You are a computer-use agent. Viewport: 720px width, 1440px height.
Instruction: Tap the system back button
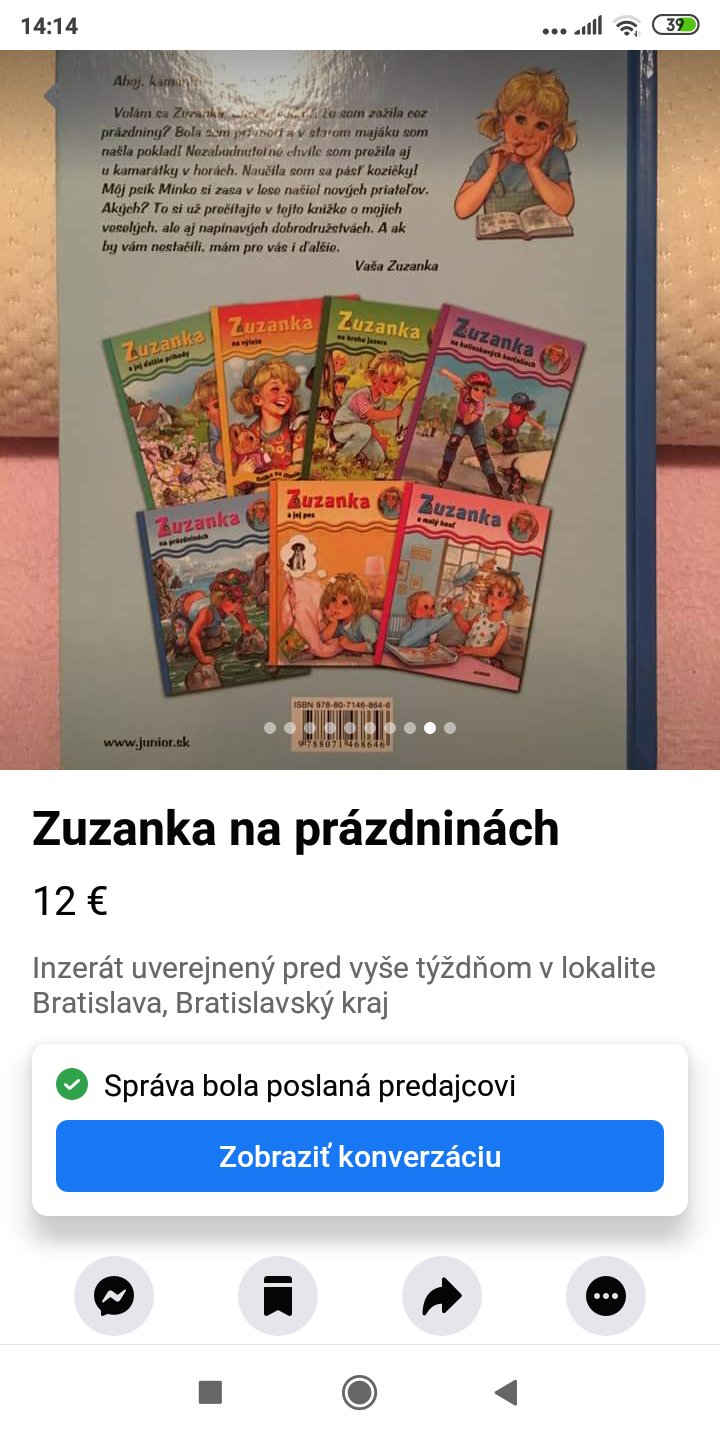[x=507, y=1392]
